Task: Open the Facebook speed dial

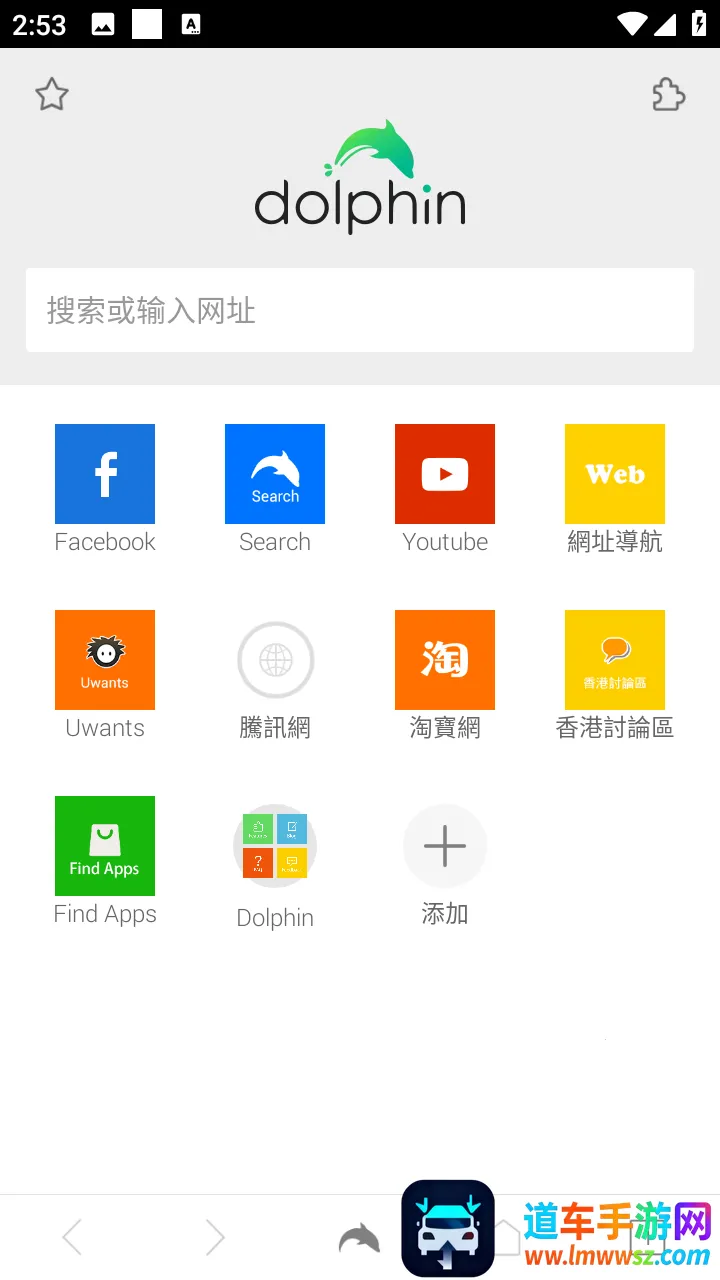Action: click(x=105, y=474)
